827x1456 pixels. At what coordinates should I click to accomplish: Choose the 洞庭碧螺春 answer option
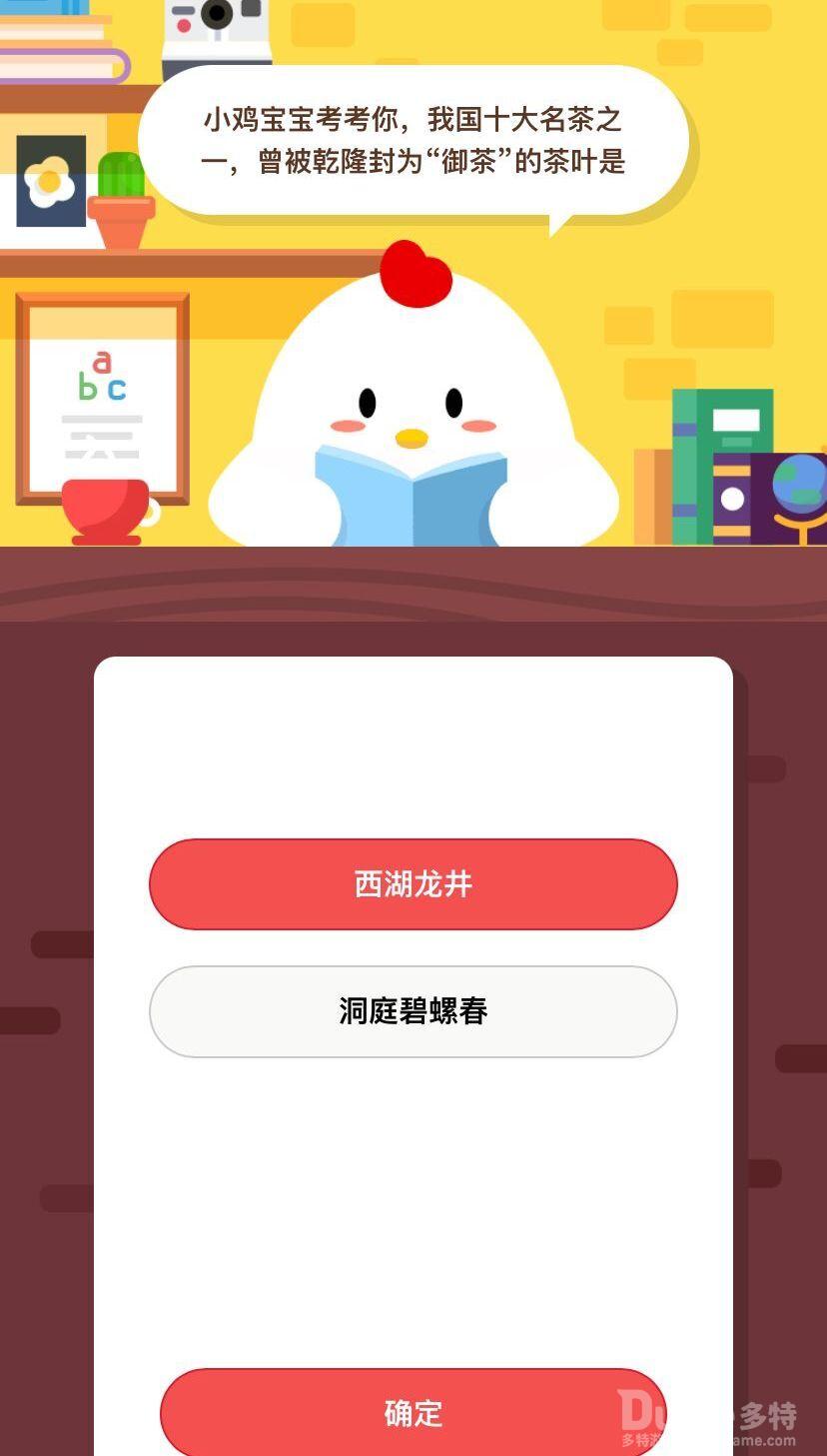413,1011
